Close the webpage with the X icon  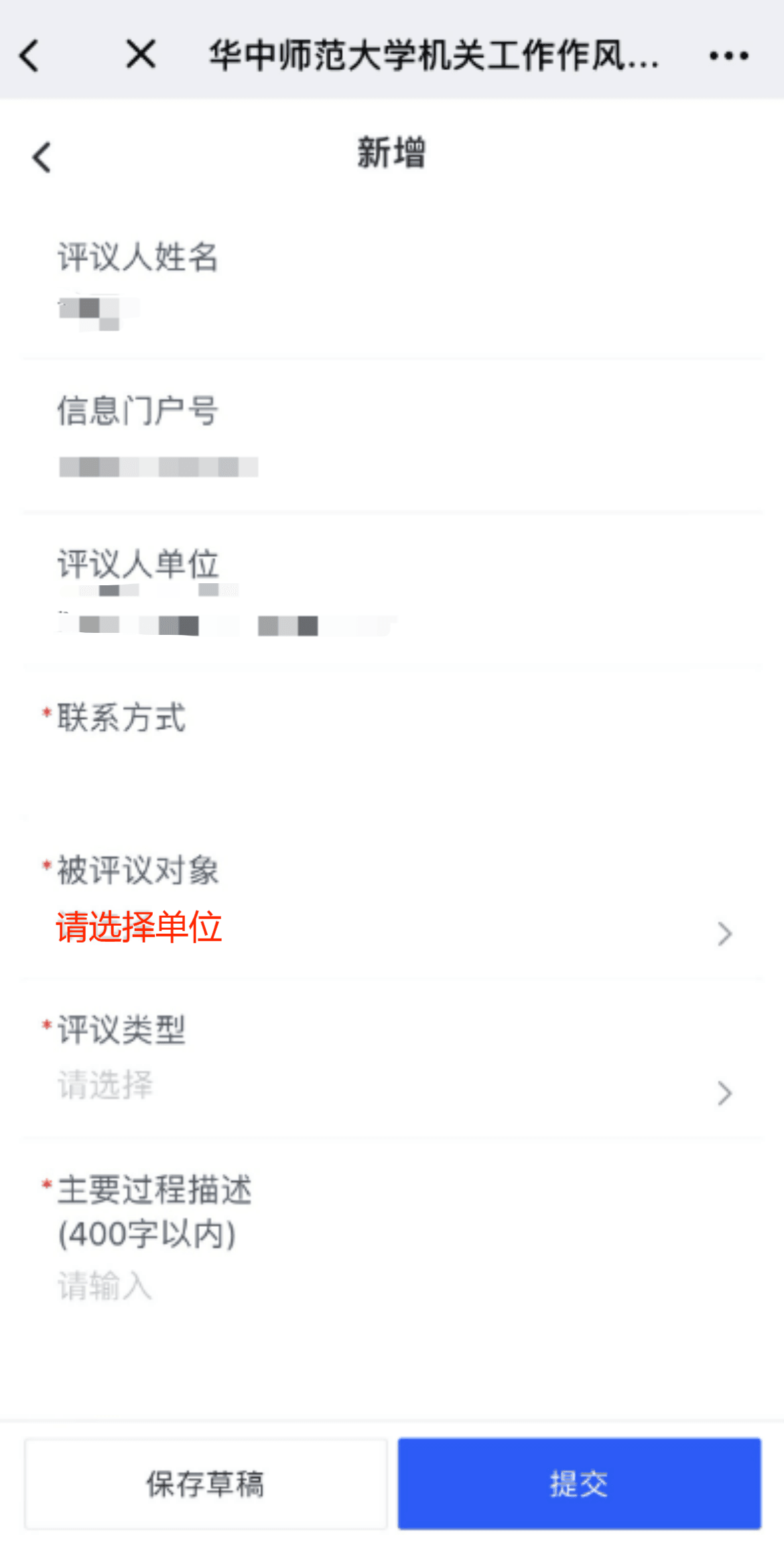[141, 54]
